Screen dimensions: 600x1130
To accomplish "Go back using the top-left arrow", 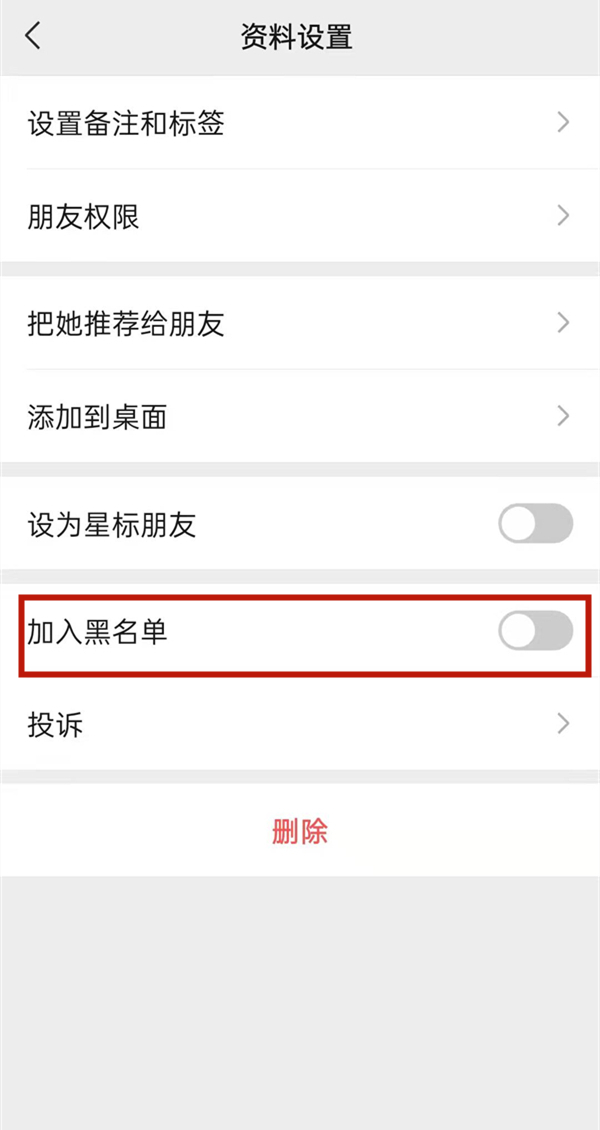I will pyautogui.click(x=33, y=37).
